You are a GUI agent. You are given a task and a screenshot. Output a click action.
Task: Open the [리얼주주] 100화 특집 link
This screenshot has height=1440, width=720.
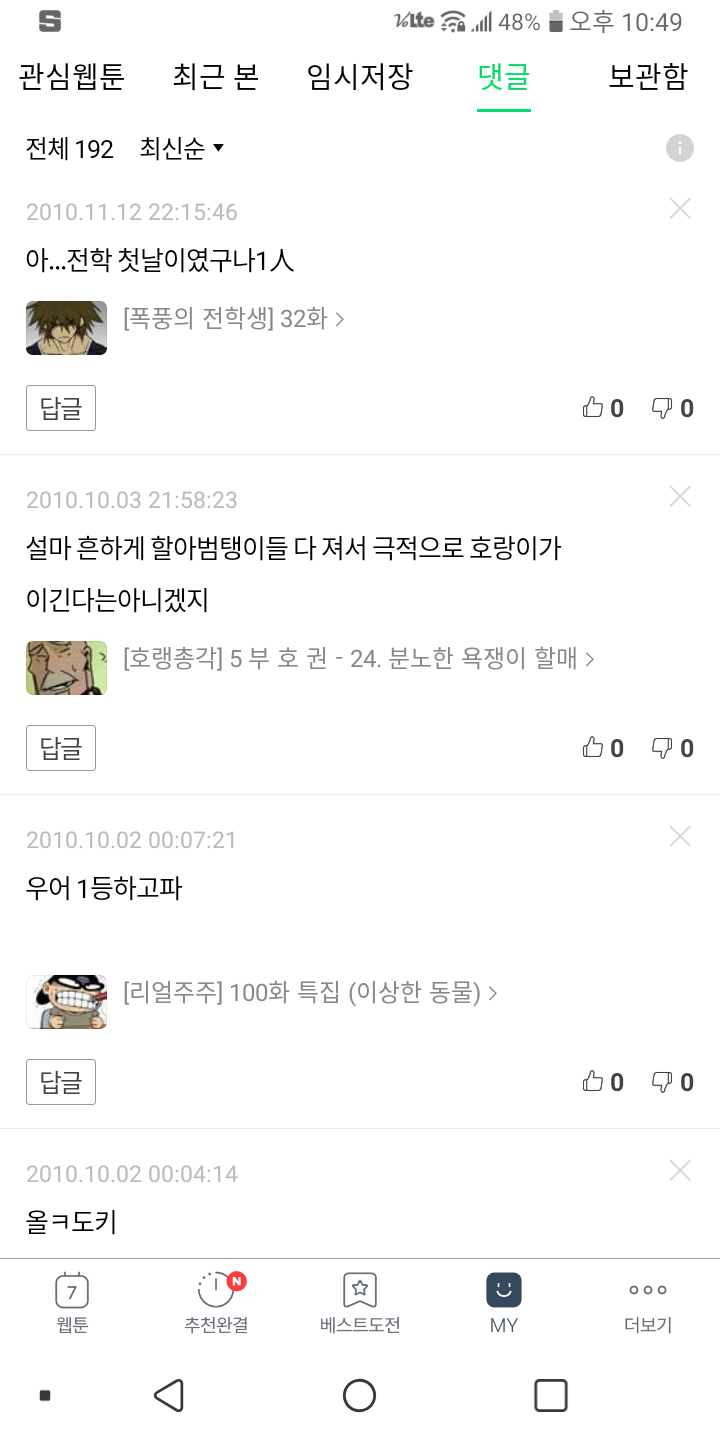[310, 993]
